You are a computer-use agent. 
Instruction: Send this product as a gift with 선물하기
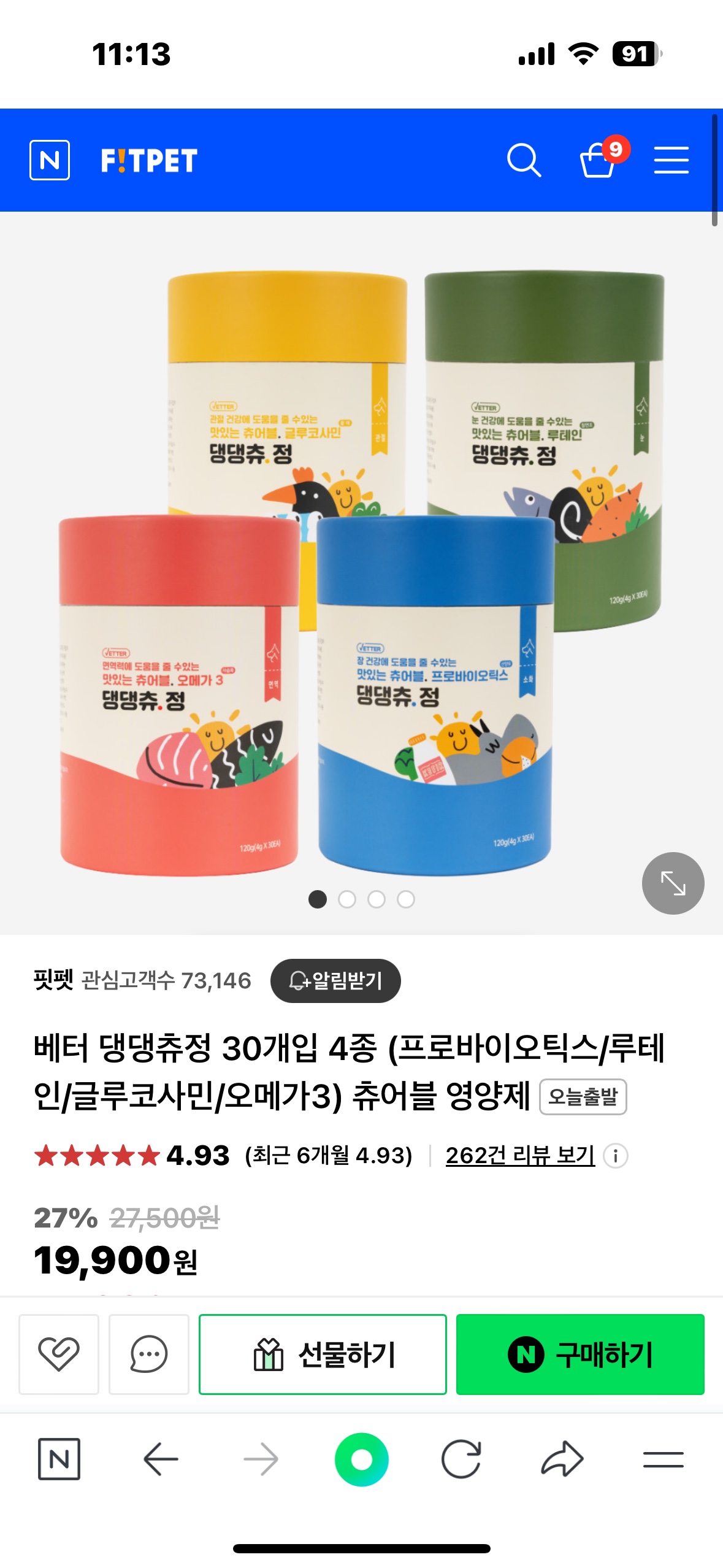click(x=323, y=1354)
